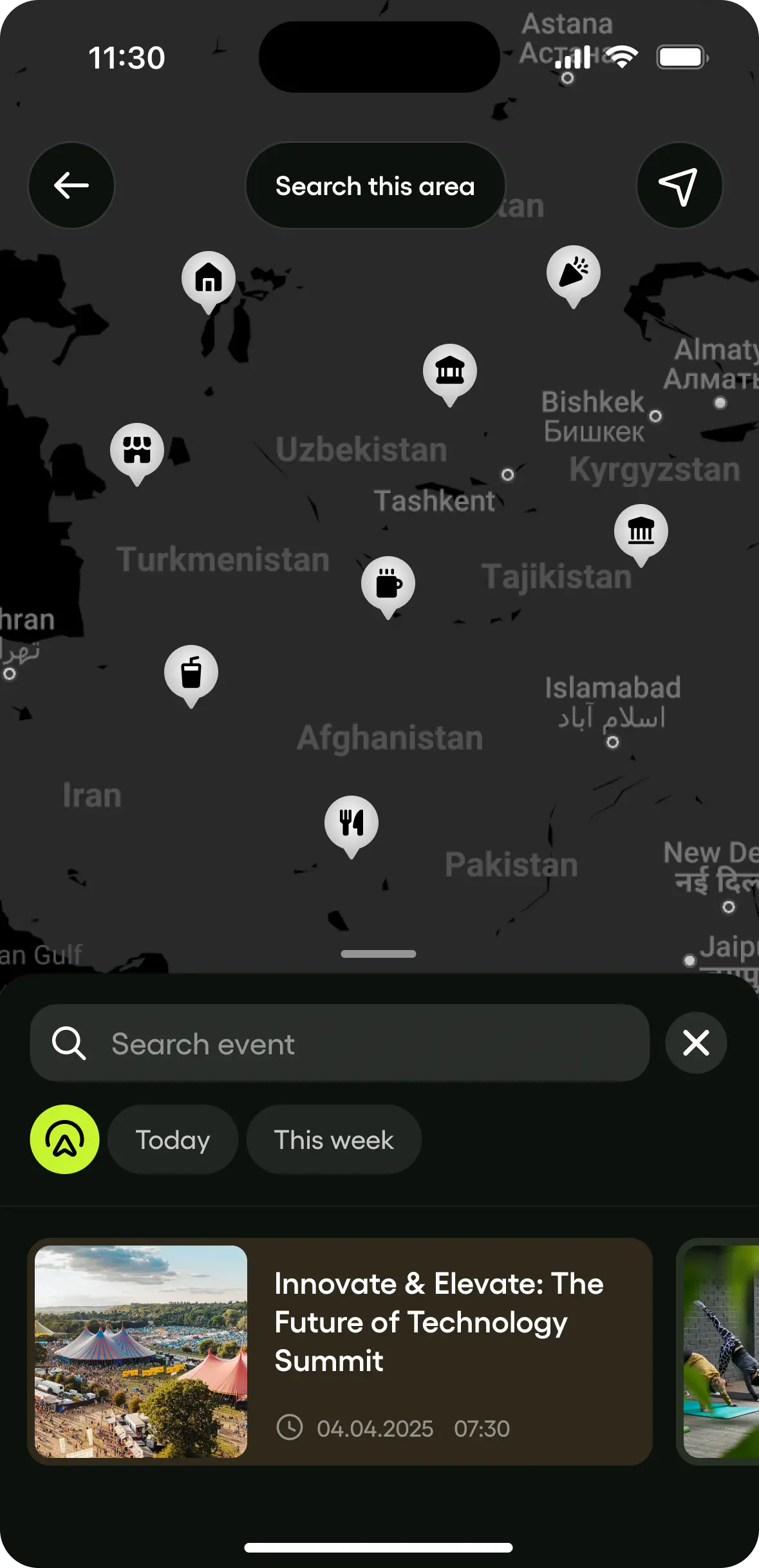Go back using the arrow button
The image size is (759, 1568).
pyautogui.click(x=71, y=185)
